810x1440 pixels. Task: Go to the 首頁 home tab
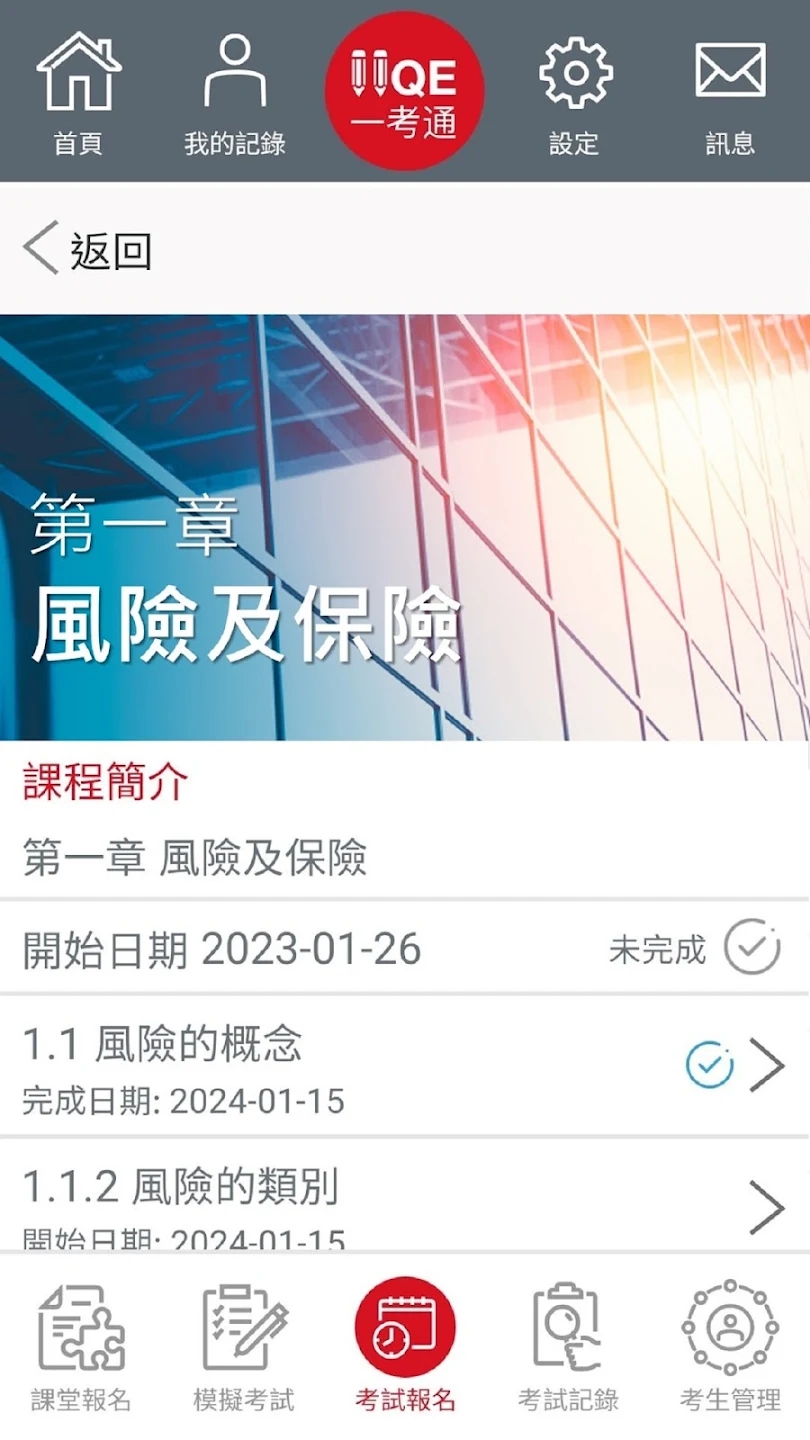(x=78, y=93)
